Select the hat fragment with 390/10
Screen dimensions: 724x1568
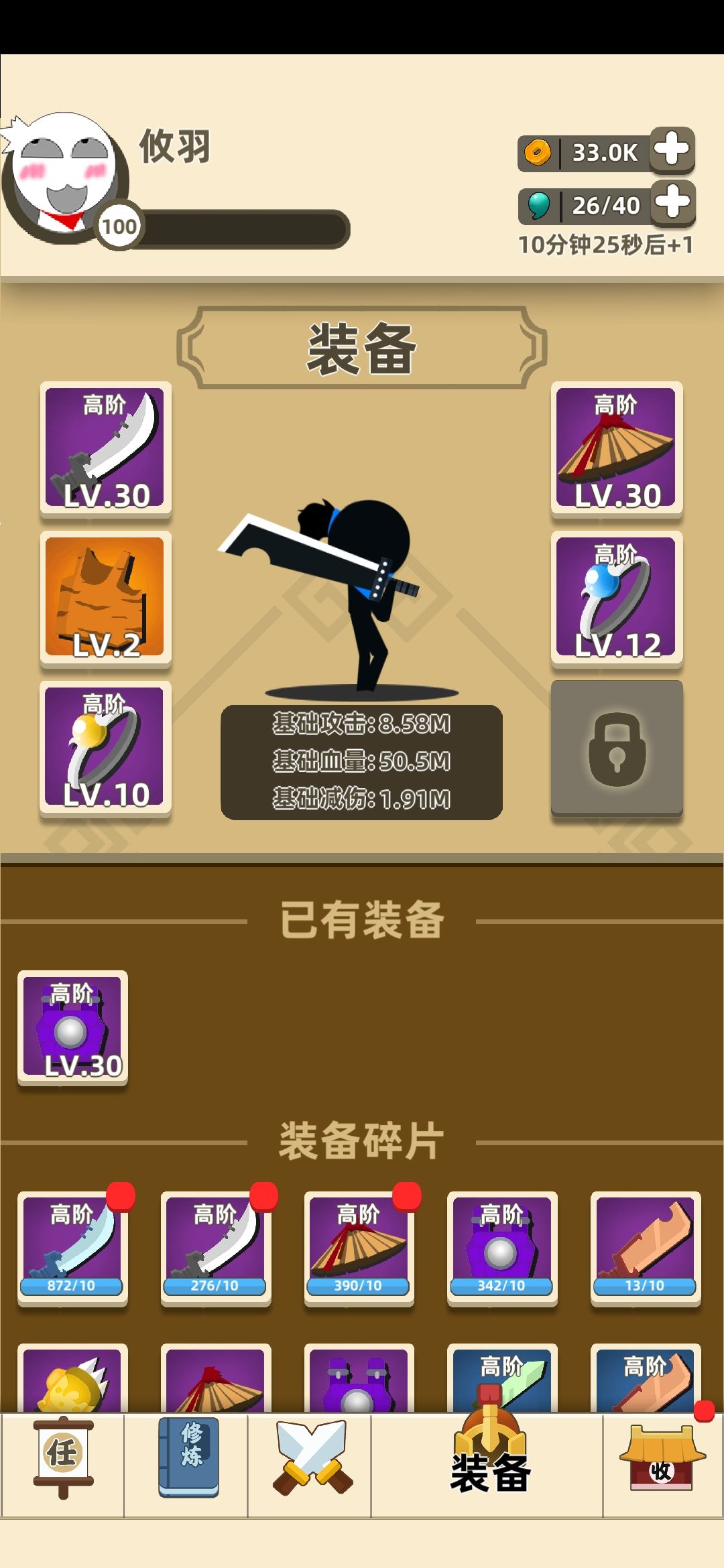359,1248
